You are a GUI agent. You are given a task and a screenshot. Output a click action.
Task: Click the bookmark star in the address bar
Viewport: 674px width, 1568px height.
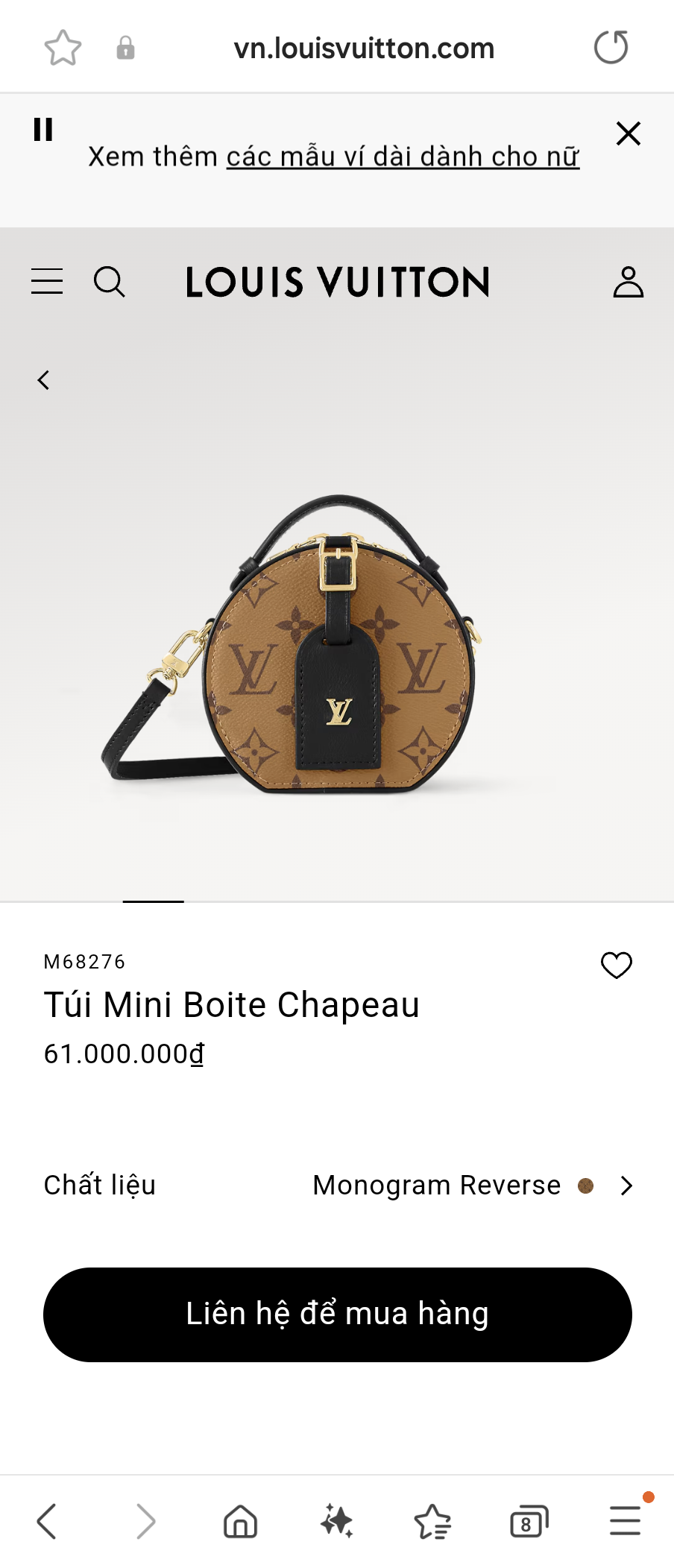coord(63,47)
